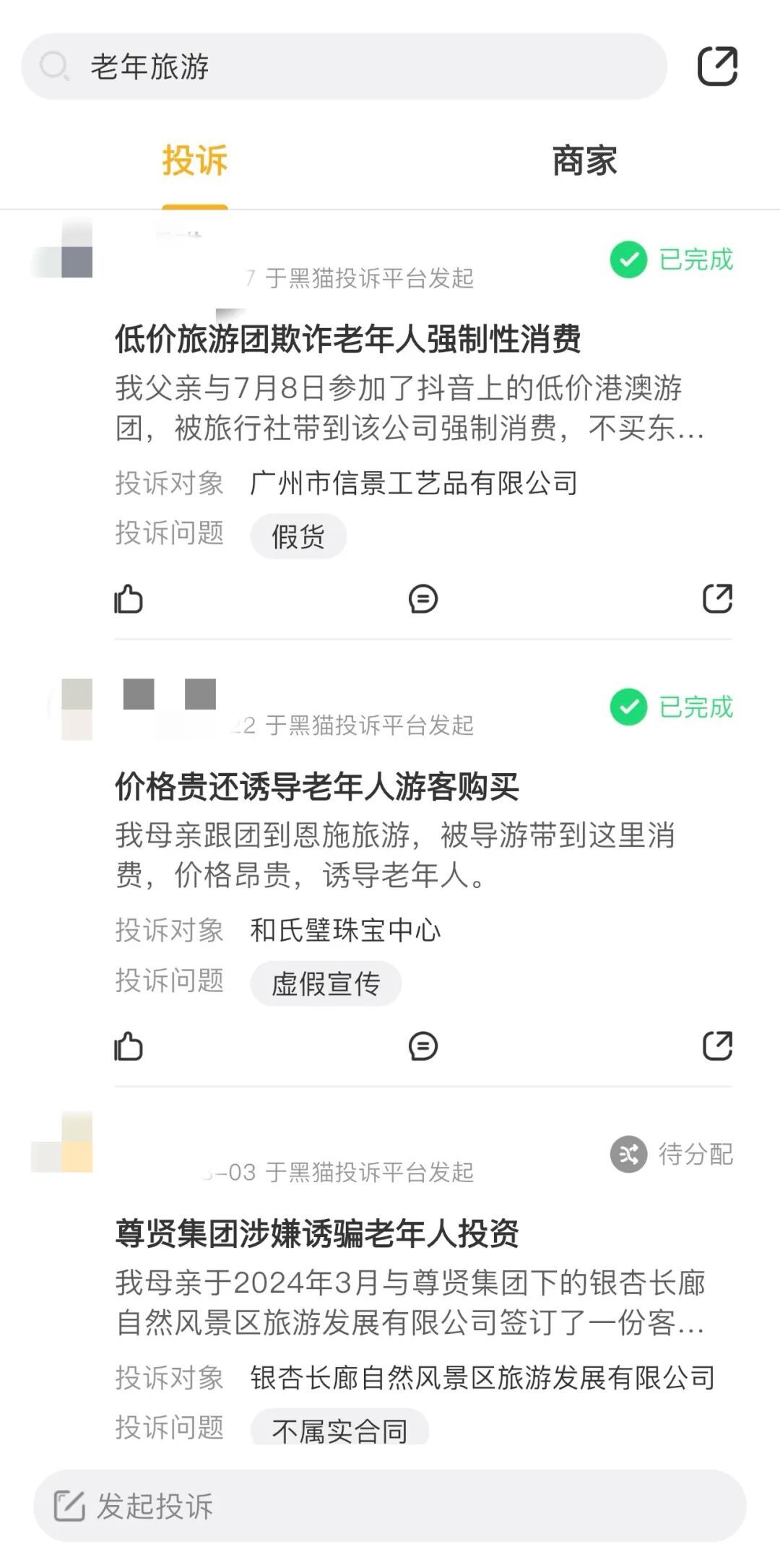Select the 投诉 tab
The image size is (780, 1568).
(x=194, y=162)
